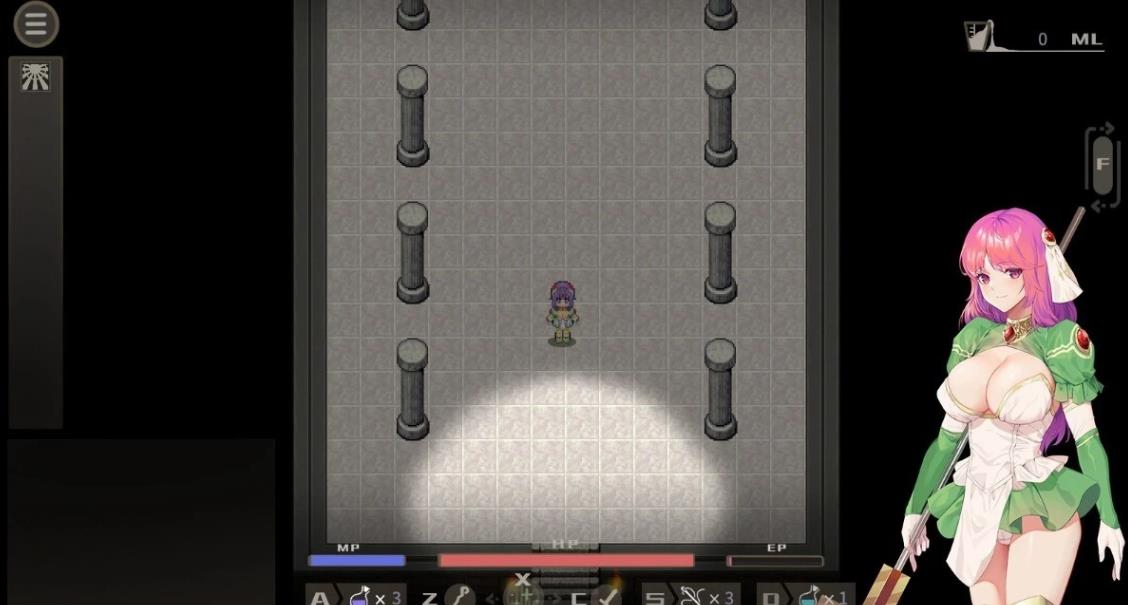The width and height of the screenshot is (1128, 605).
Task: Activate the Z slot weapon skill
Action: click(458, 596)
